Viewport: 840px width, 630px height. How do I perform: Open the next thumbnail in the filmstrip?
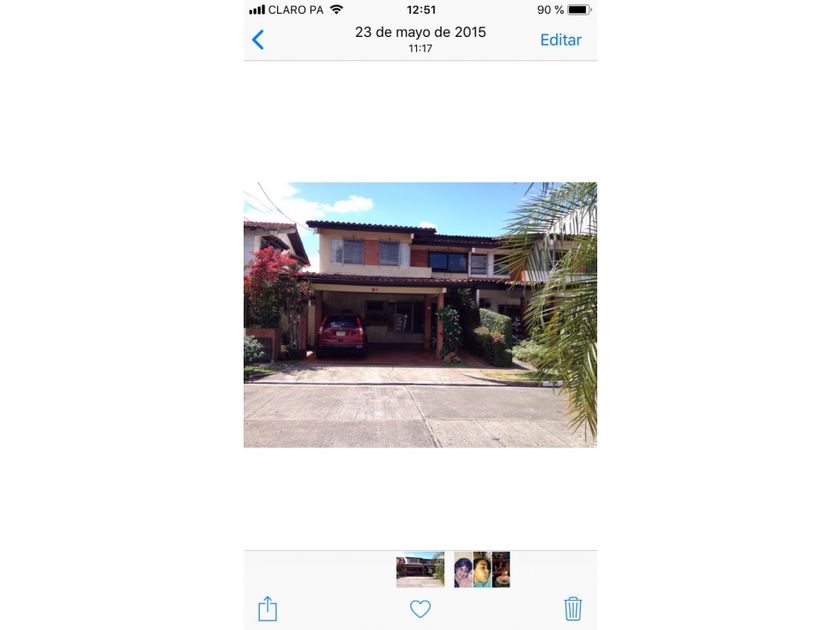463,569
